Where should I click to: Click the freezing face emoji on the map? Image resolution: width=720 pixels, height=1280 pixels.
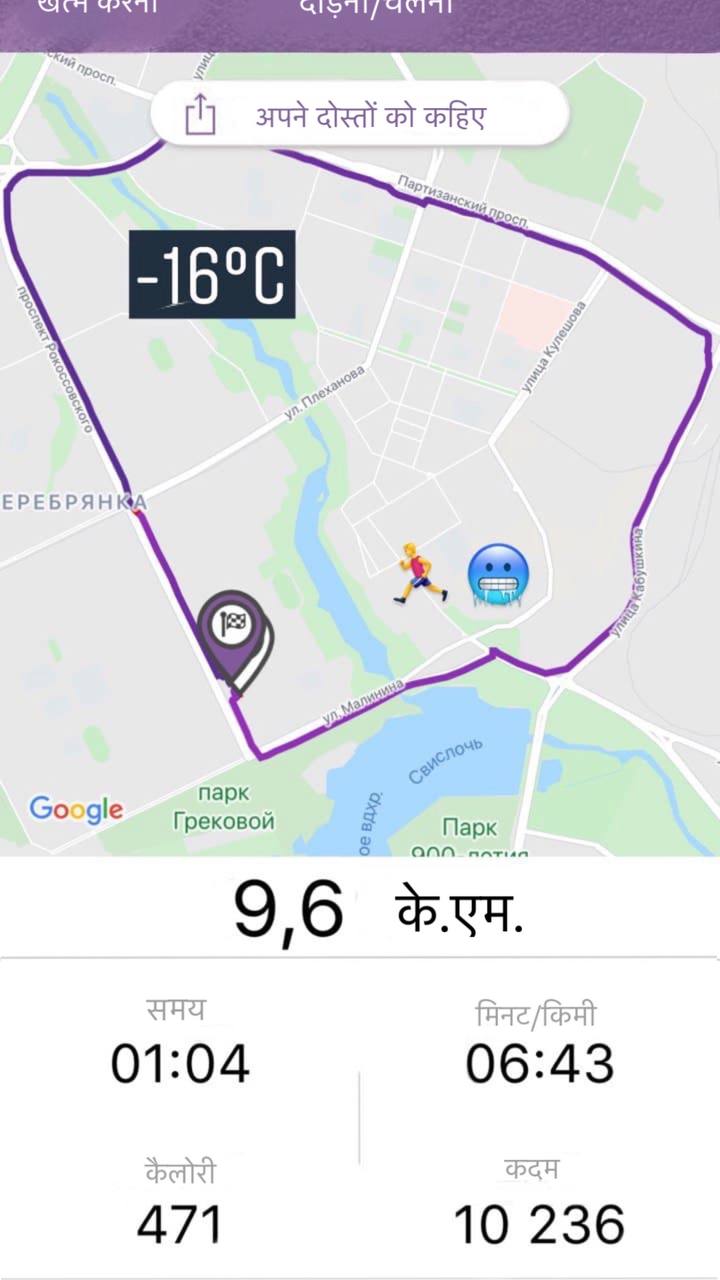499,572
